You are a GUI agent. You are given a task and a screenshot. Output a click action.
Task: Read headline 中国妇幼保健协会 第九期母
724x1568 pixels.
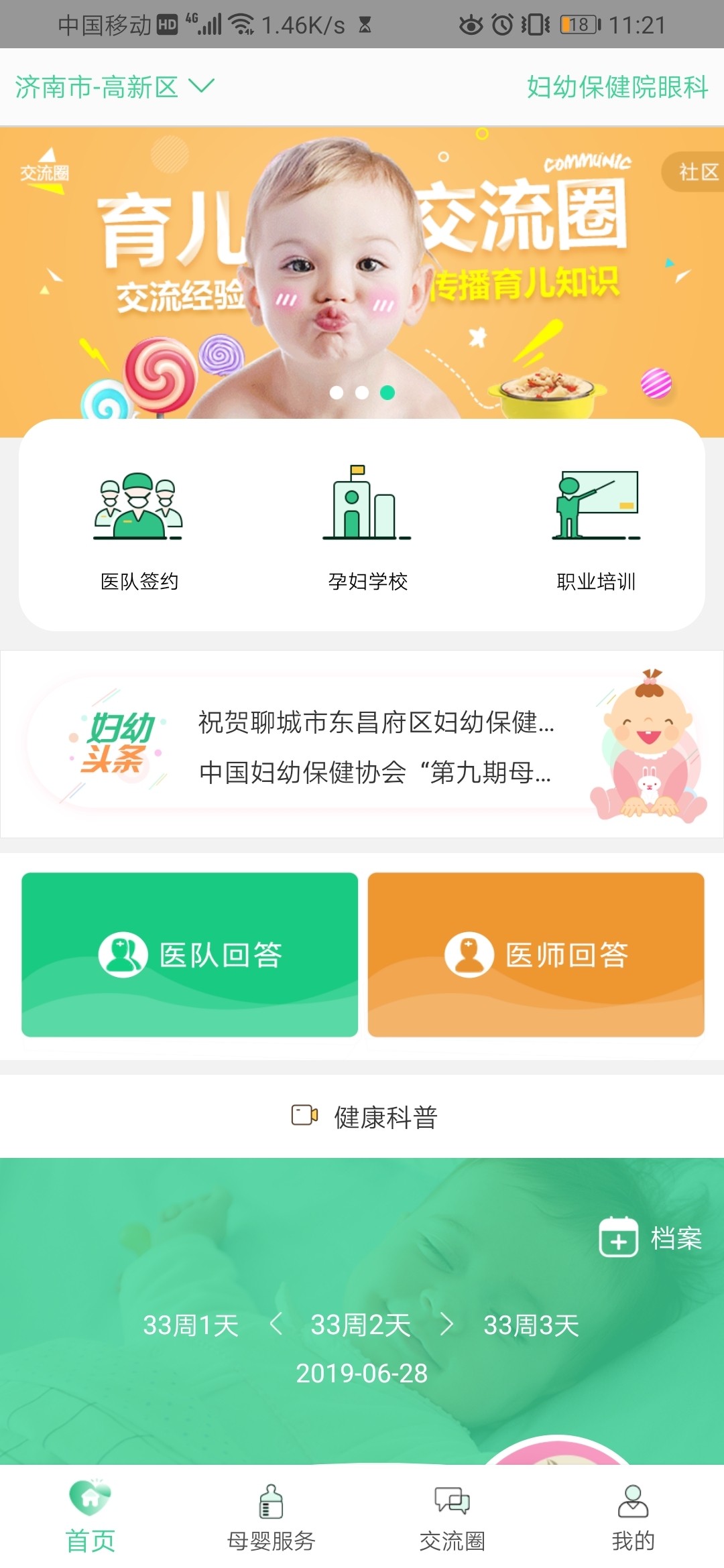[375, 773]
